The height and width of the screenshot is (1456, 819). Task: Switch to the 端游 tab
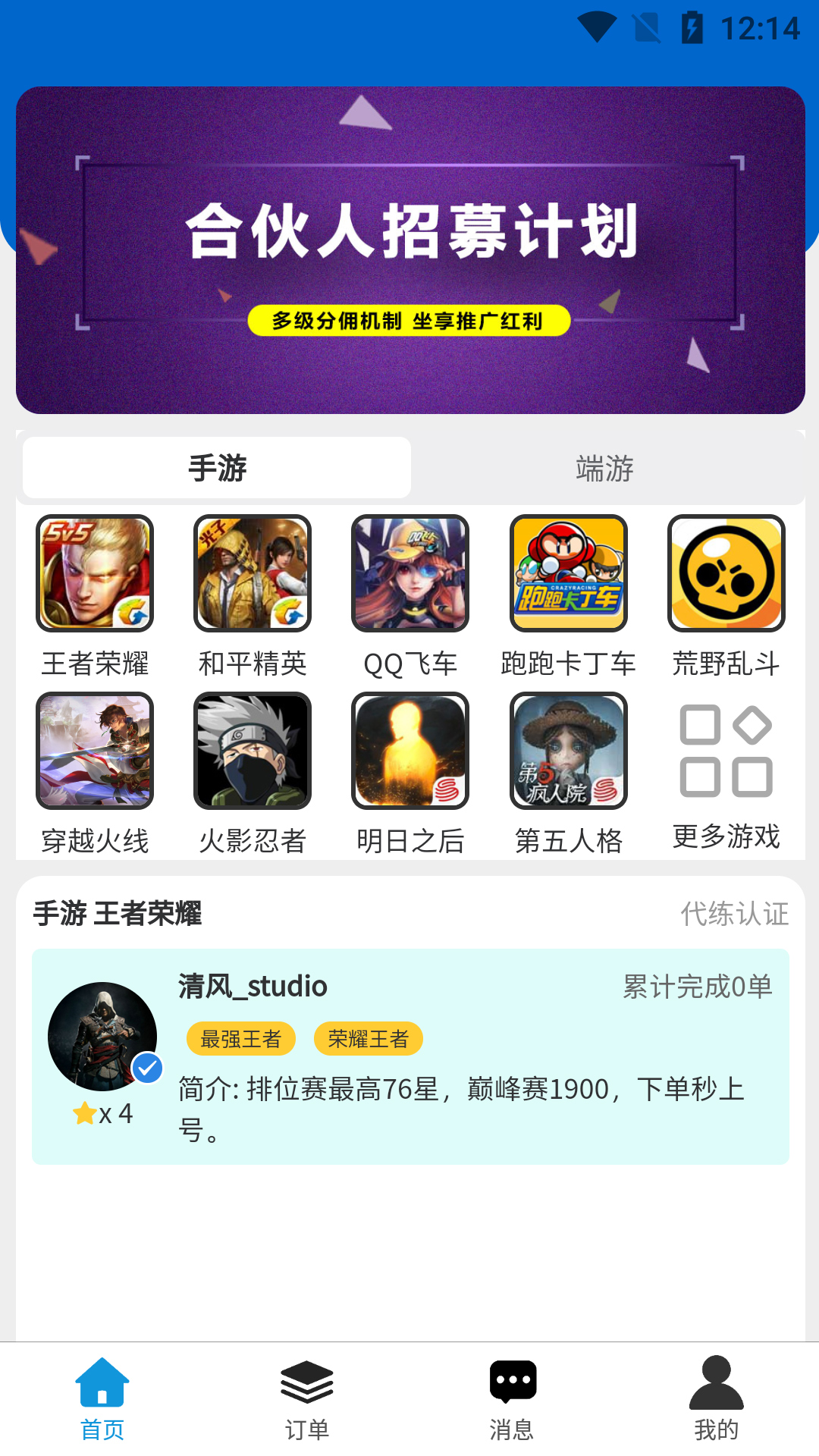(603, 468)
